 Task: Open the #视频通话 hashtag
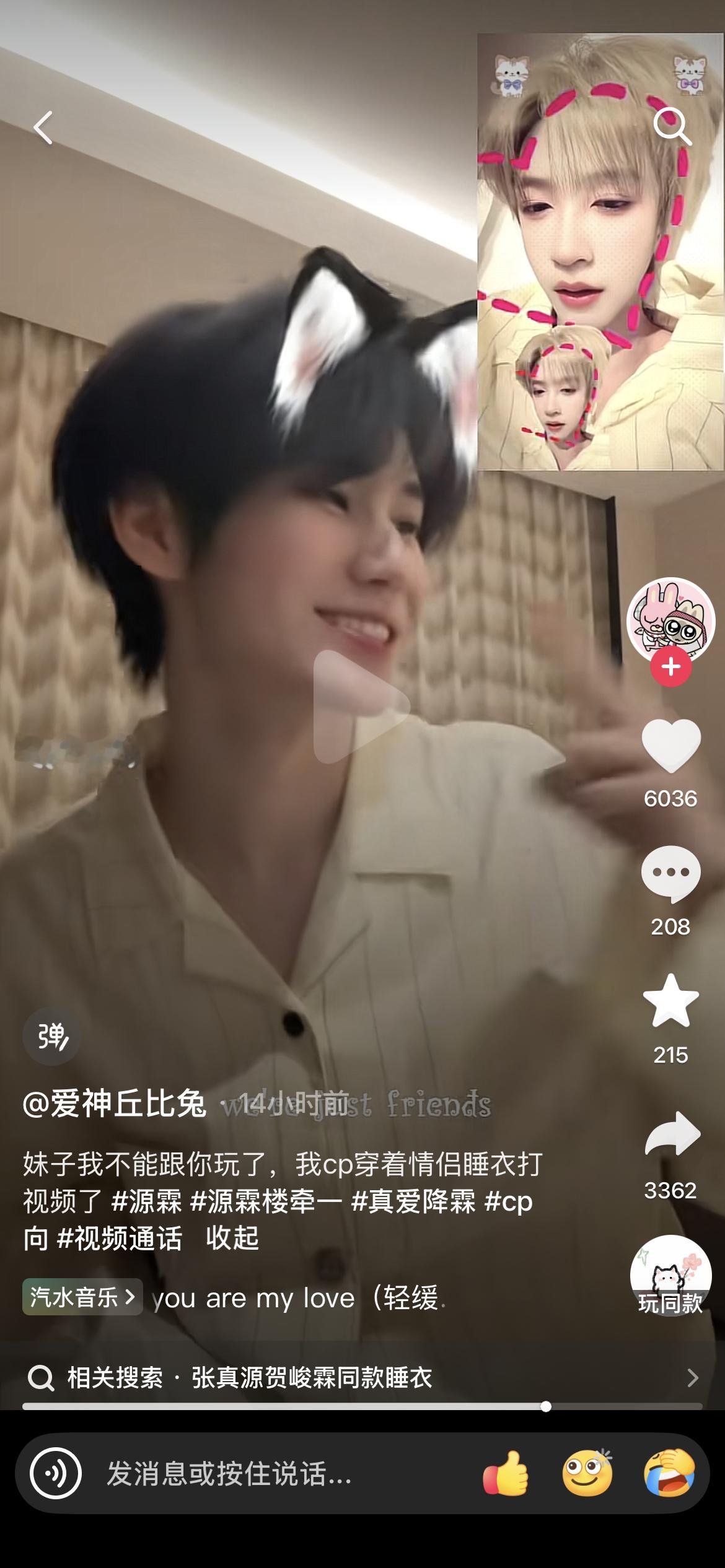pos(120,1239)
